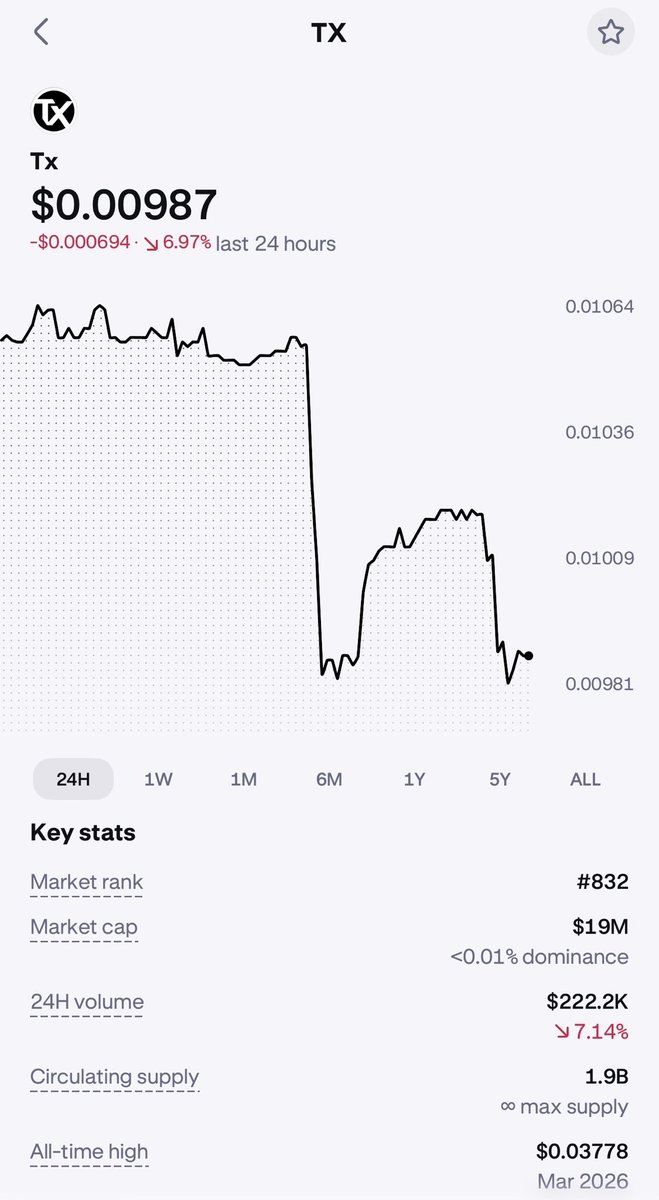Show the 6M price chart
Screen dimensions: 659x1200
pos(329,779)
